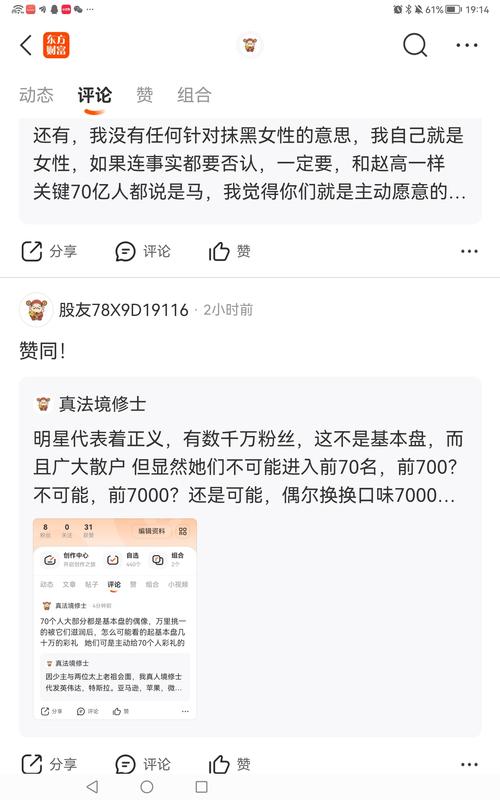Reply to the 赞同! comment
The height and width of the screenshot is (800, 500).
[143, 764]
